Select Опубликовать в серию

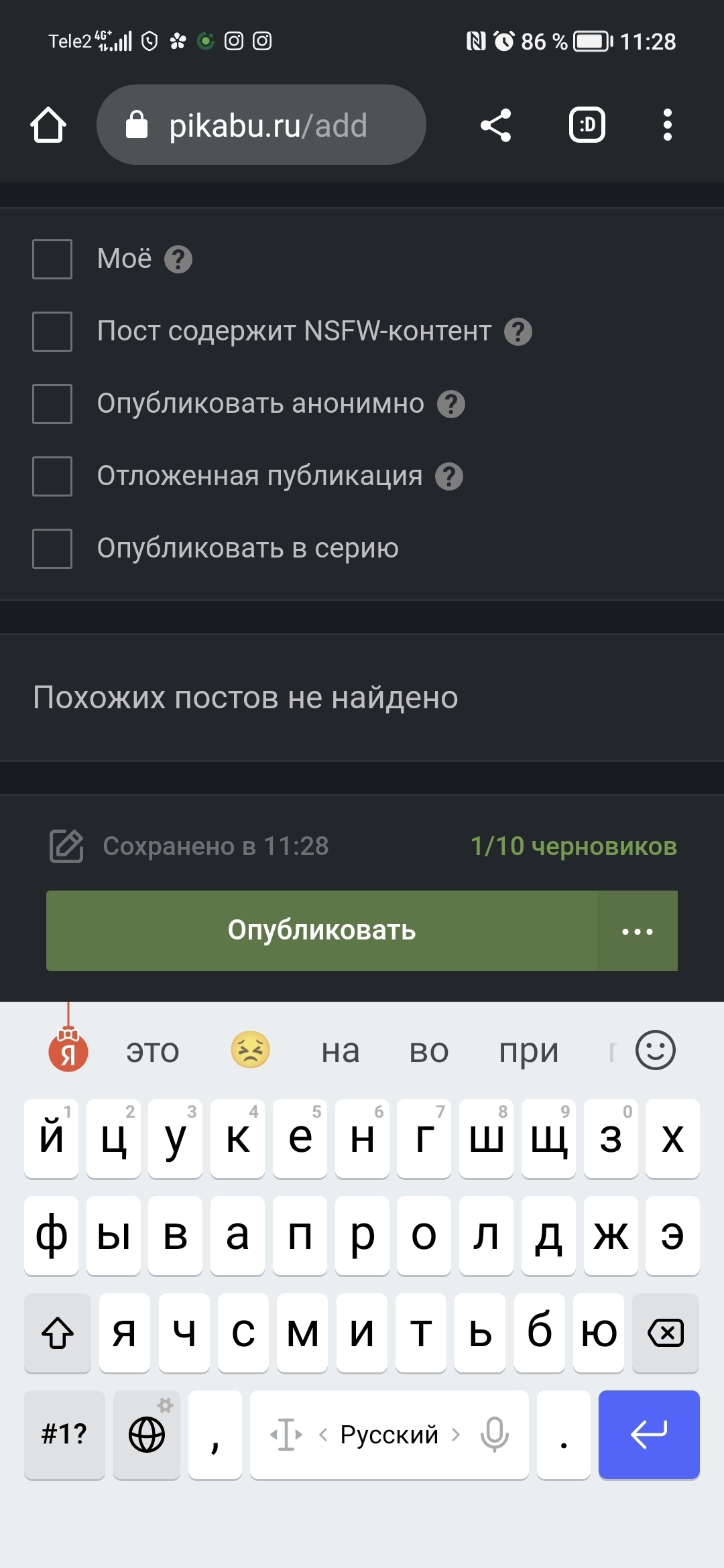[52, 549]
